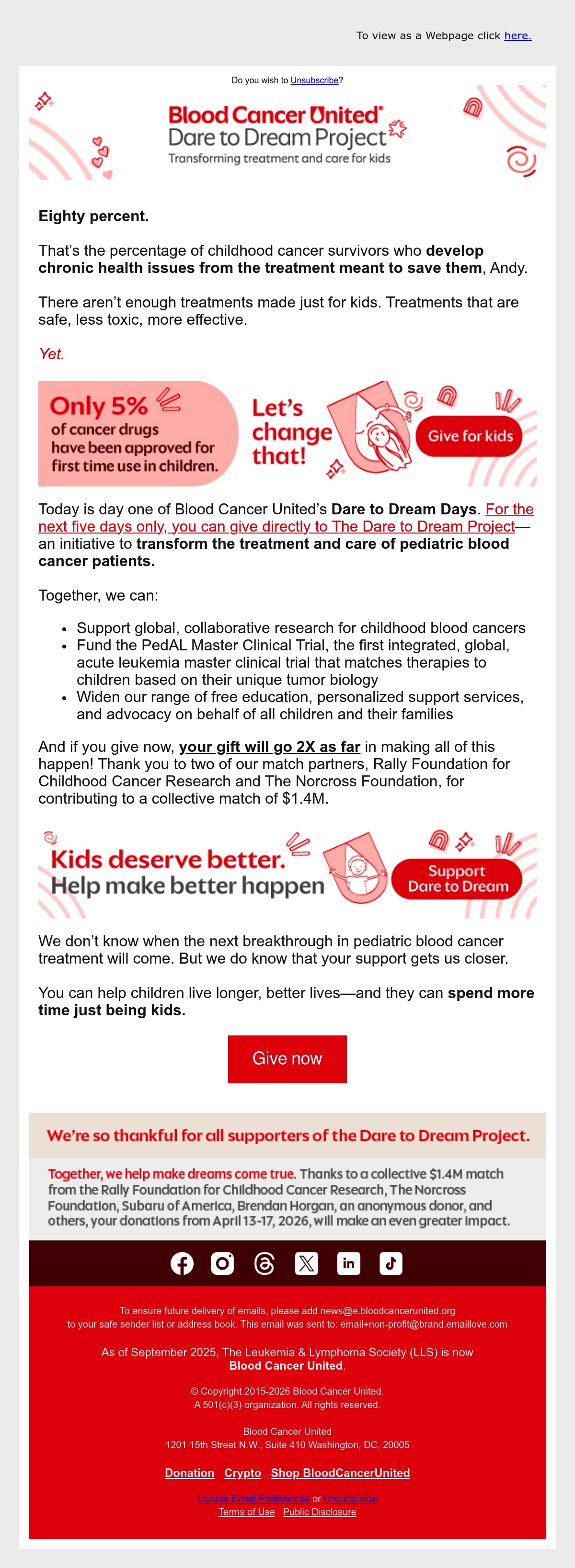
Task: Open the TikTok icon
Action: tap(391, 1263)
